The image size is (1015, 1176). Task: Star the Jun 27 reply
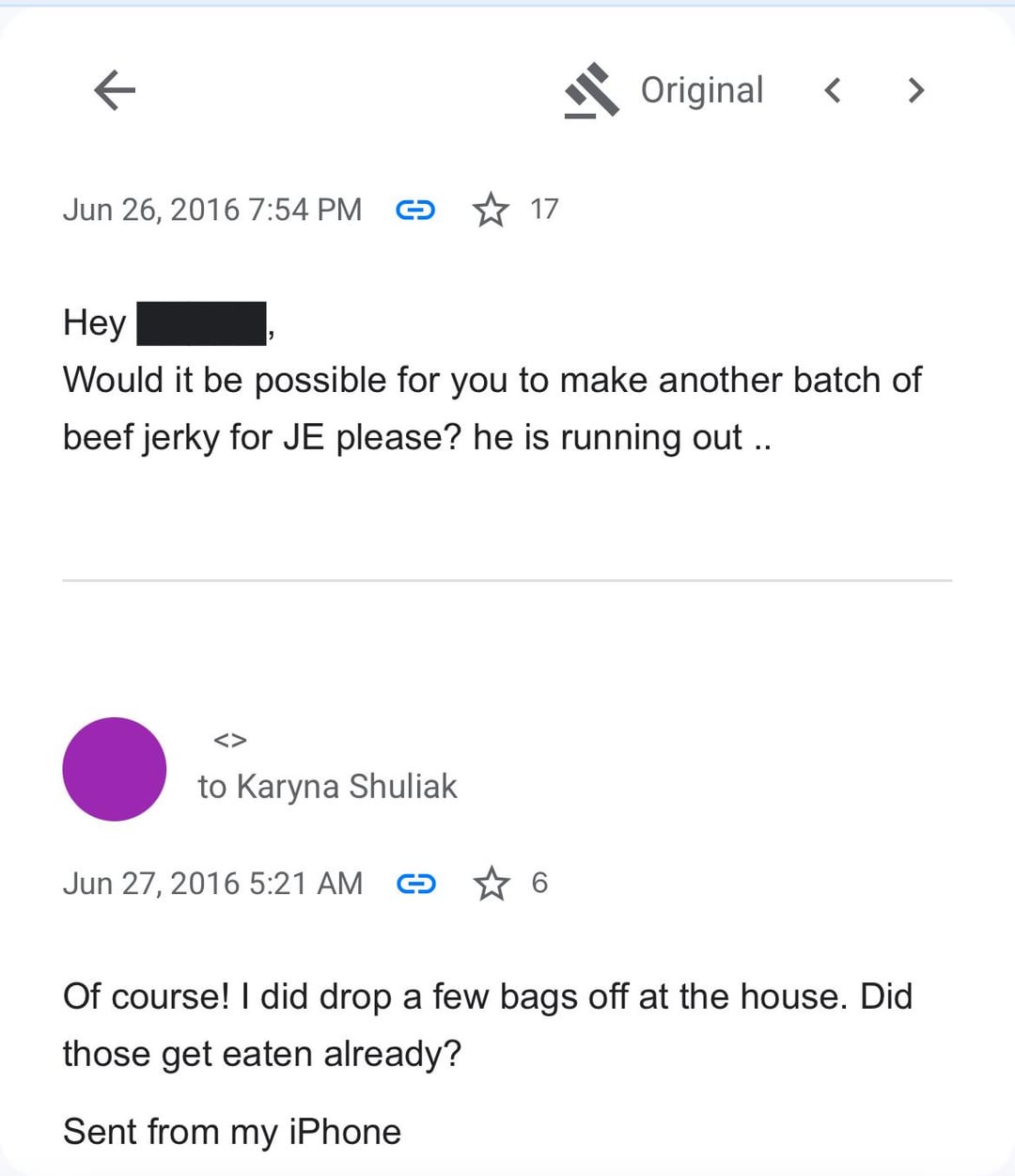(492, 884)
